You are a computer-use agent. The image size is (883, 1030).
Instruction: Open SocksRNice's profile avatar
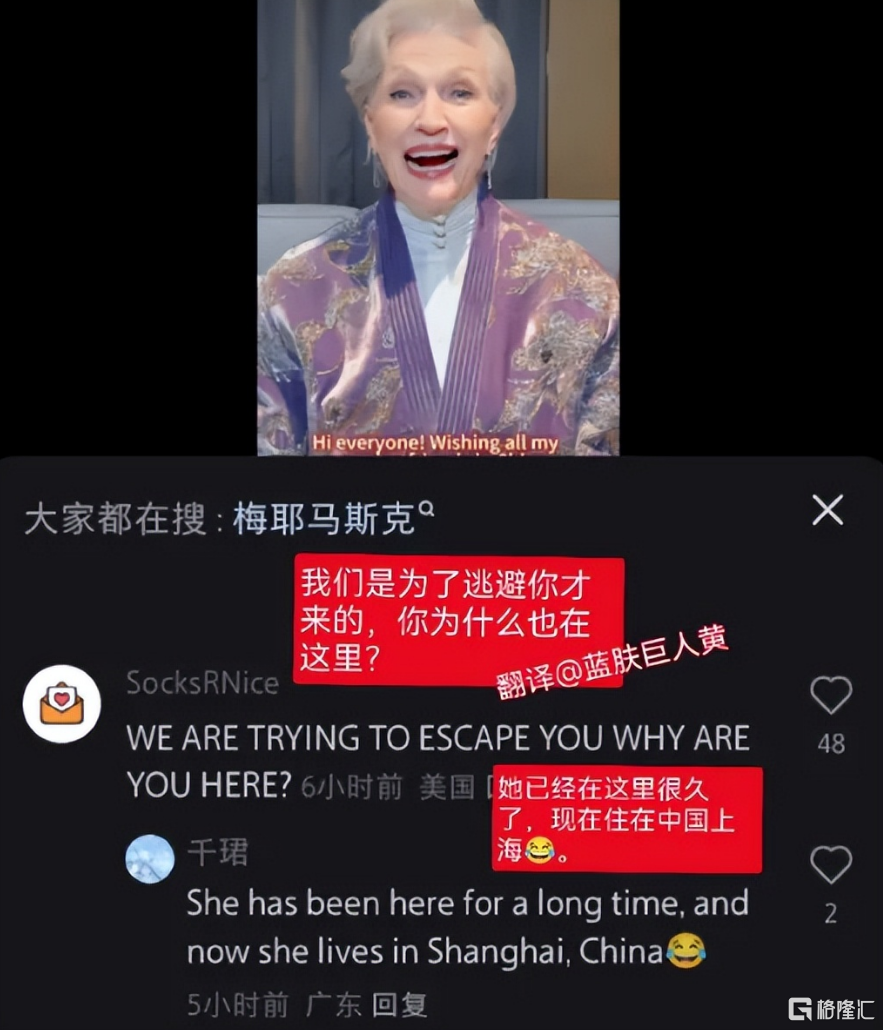click(62, 703)
